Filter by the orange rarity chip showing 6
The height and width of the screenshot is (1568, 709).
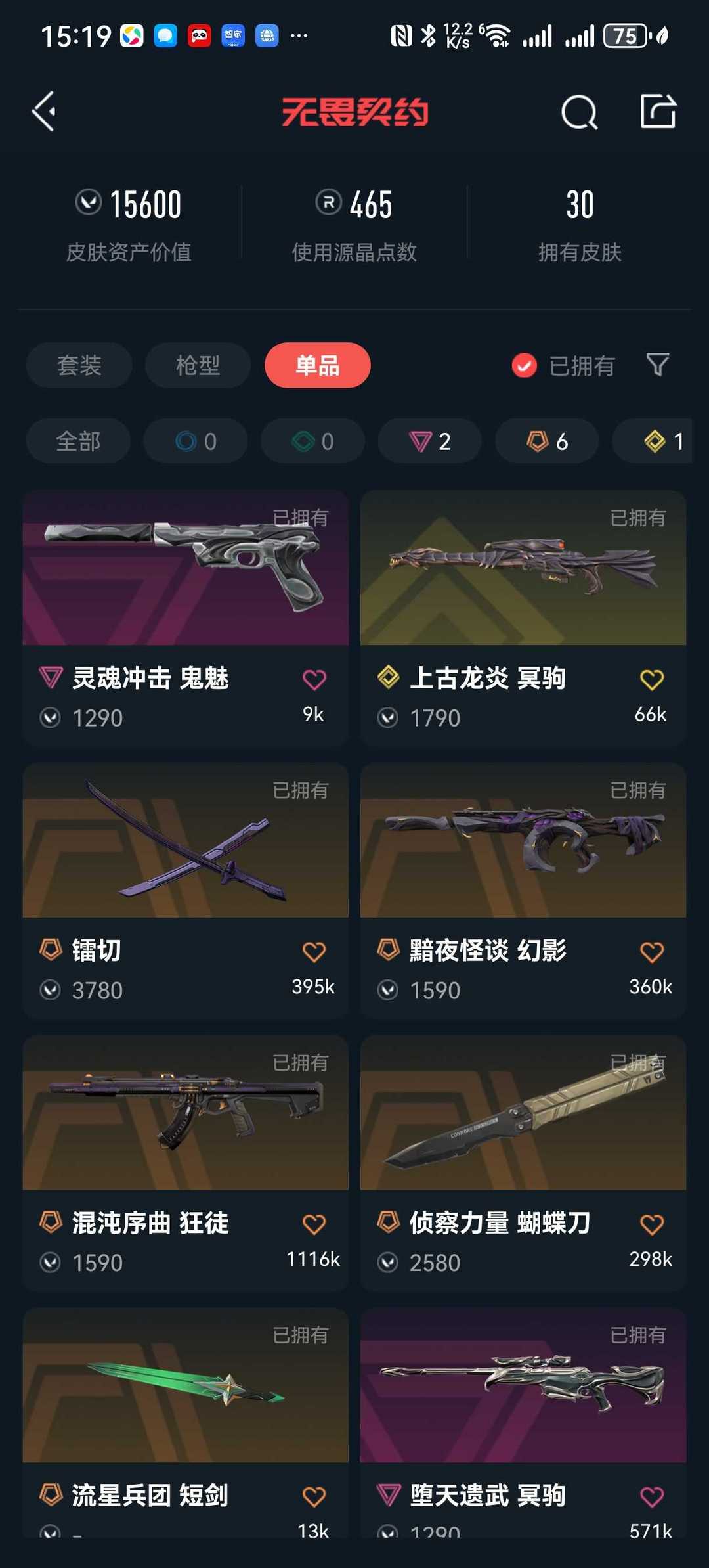[546, 441]
